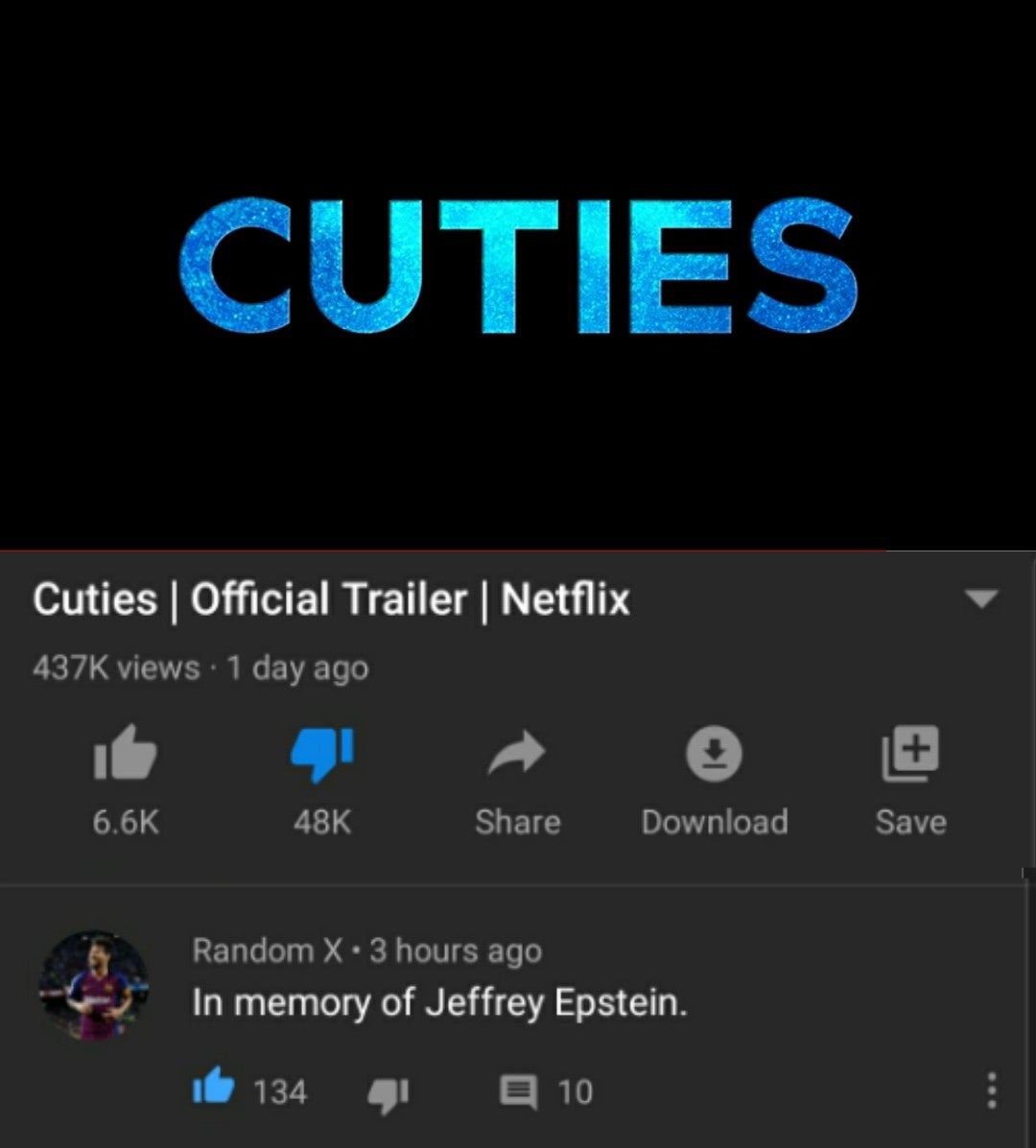Expand the video description arrow

[980, 599]
